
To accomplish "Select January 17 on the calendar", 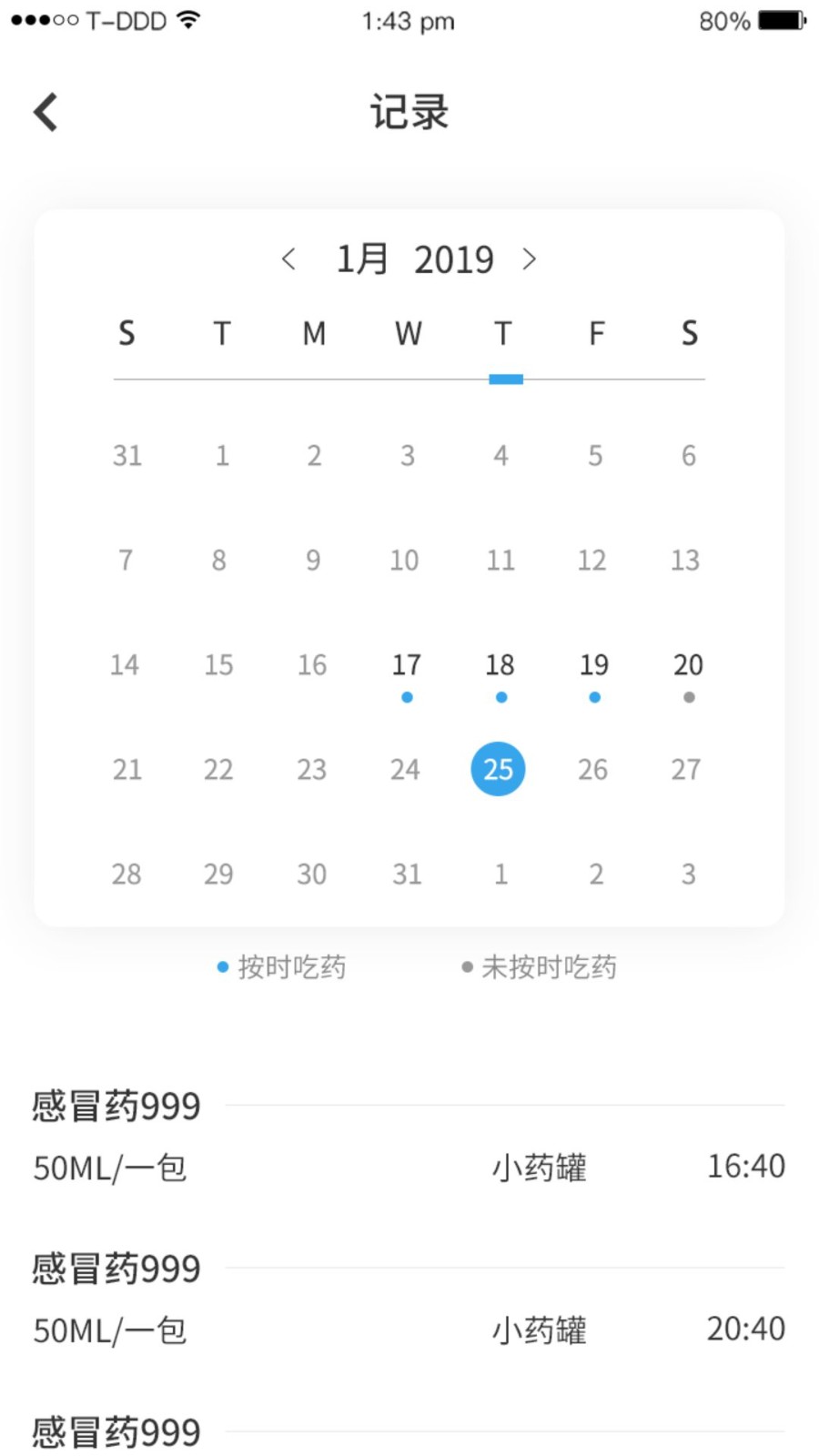I will (x=406, y=666).
